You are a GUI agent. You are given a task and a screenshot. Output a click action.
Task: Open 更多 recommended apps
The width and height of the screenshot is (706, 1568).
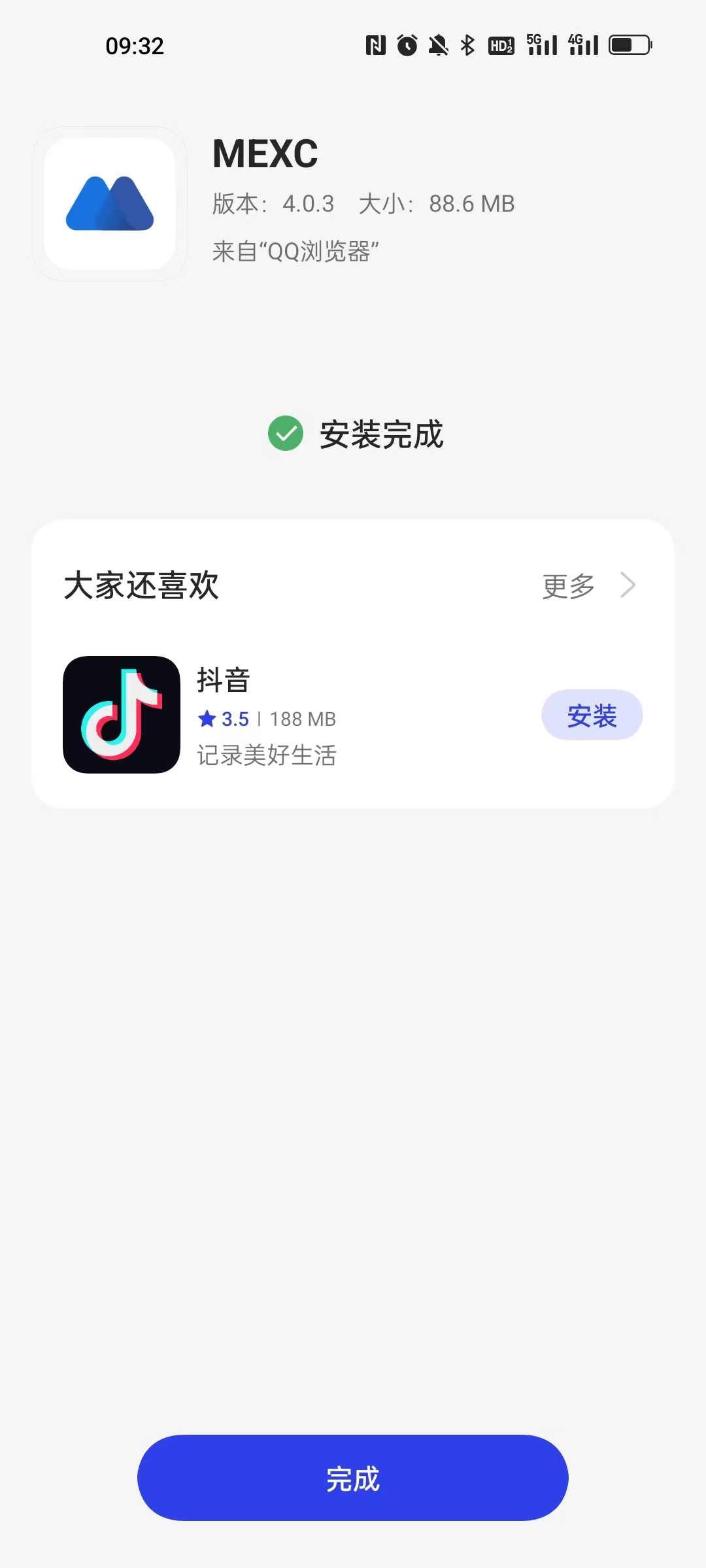(x=588, y=585)
